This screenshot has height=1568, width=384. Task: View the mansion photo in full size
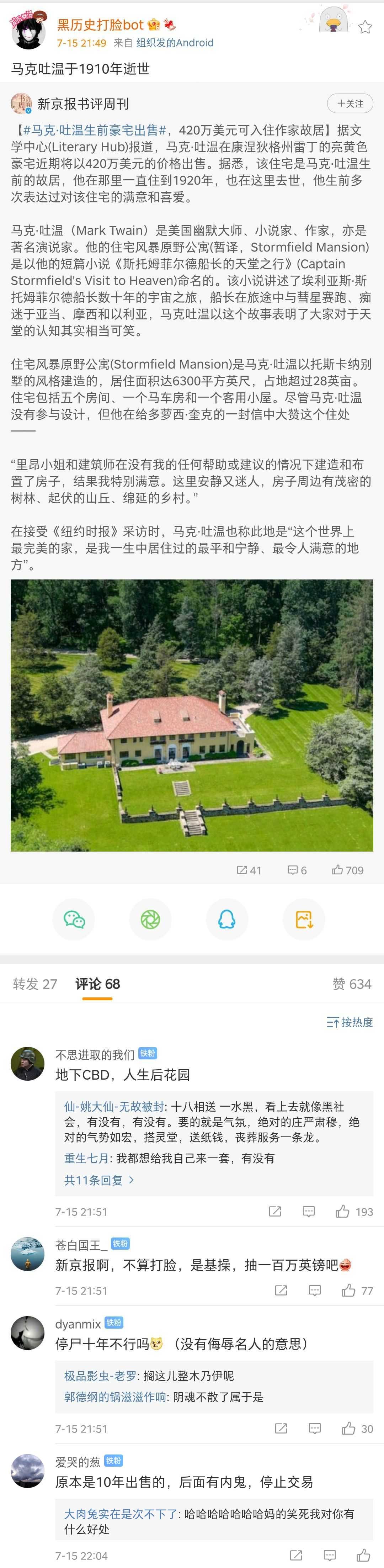click(192, 715)
